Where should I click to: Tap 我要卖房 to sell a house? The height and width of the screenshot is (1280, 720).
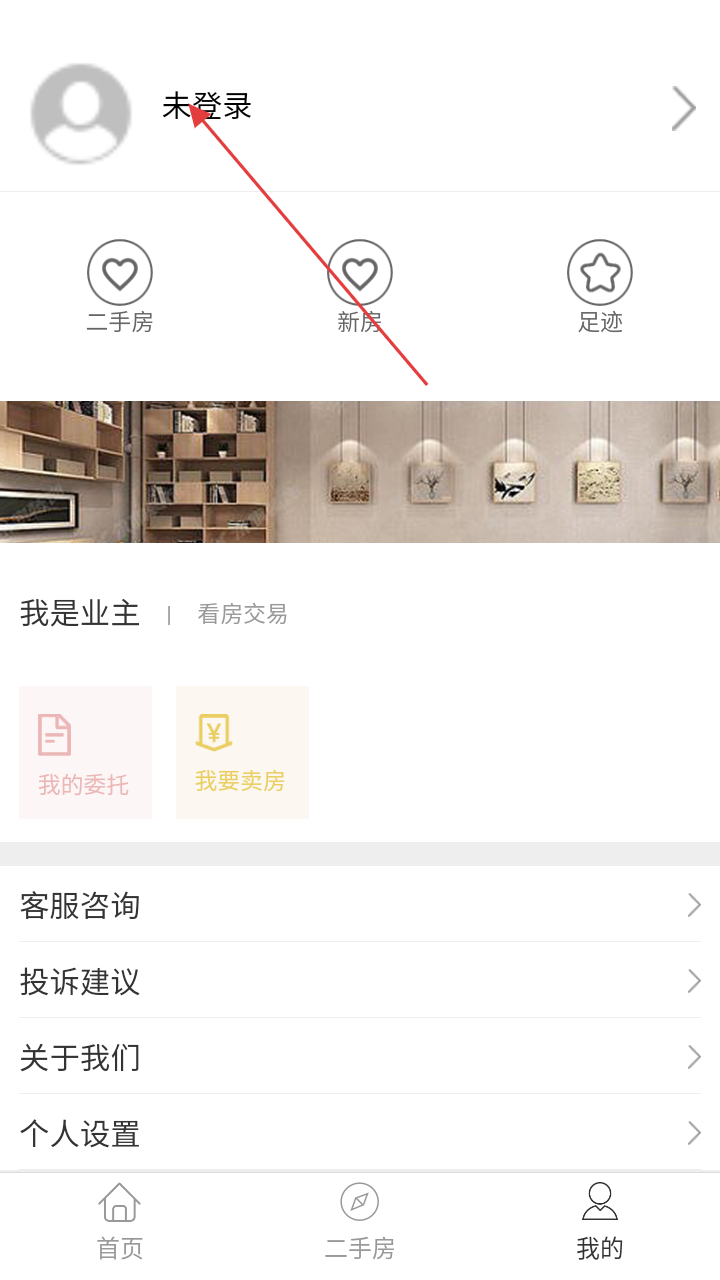(x=242, y=753)
